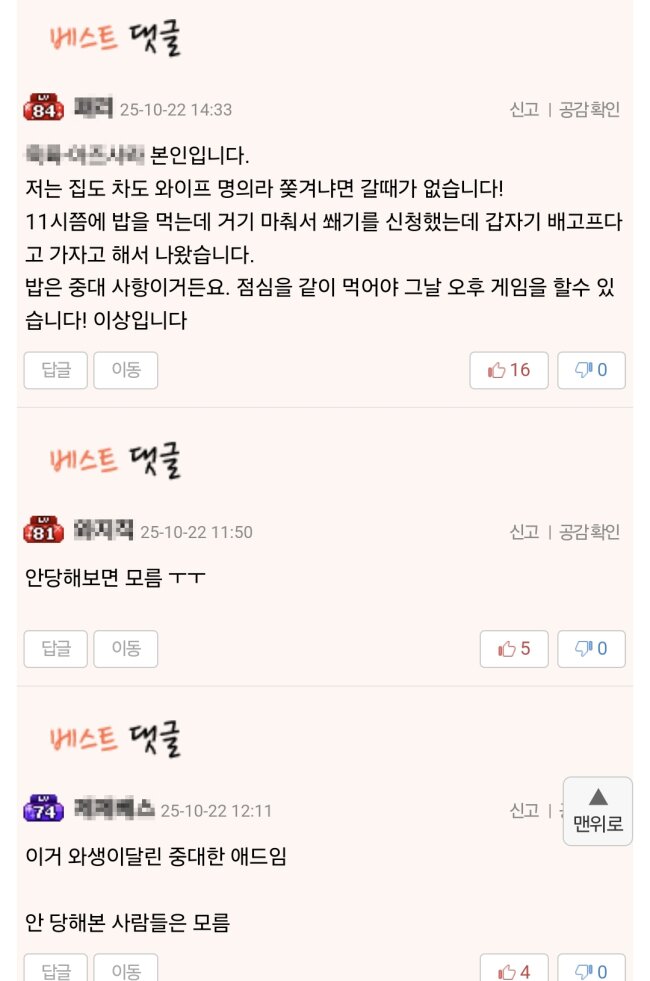650x981 pixels.
Task: Downvote the 14:33 comment
Action: click(x=591, y=370)
